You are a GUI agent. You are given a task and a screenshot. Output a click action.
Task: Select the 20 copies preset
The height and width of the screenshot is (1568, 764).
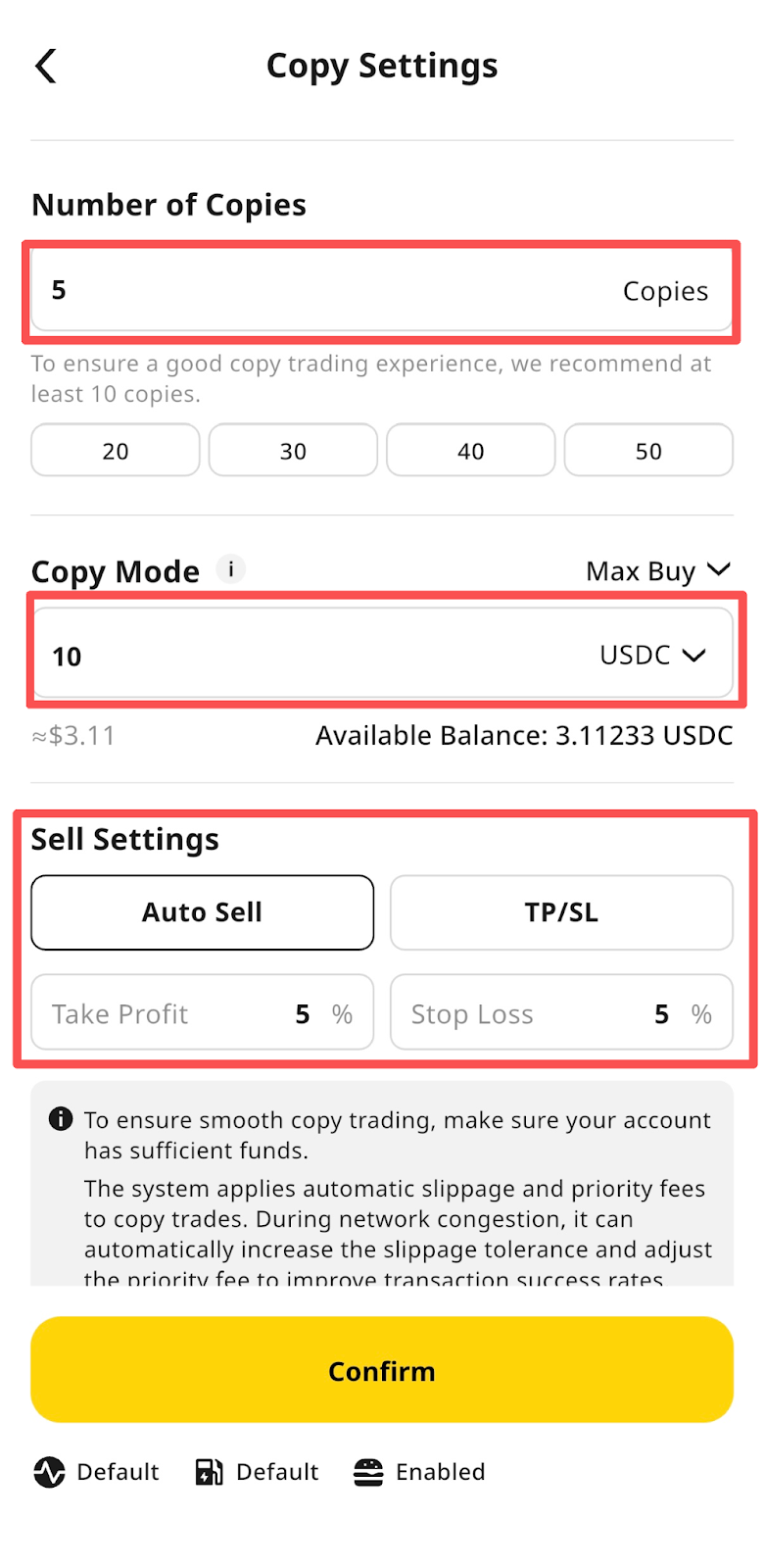pos(116,451)
